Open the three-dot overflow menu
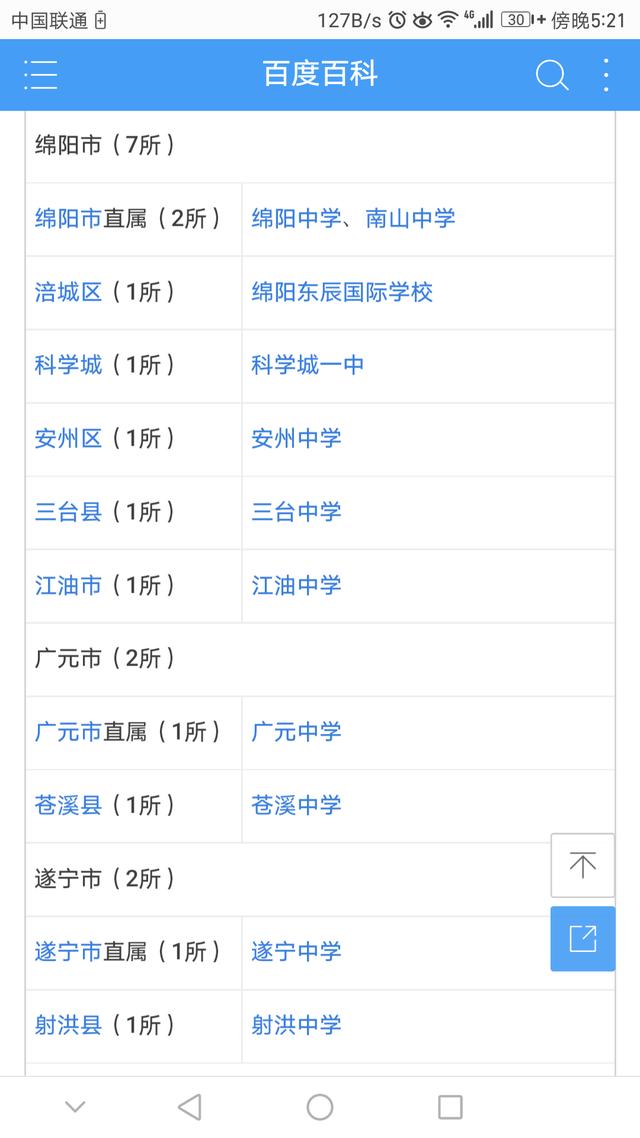This screenshot has height=1138, width=640. point(606,75)
